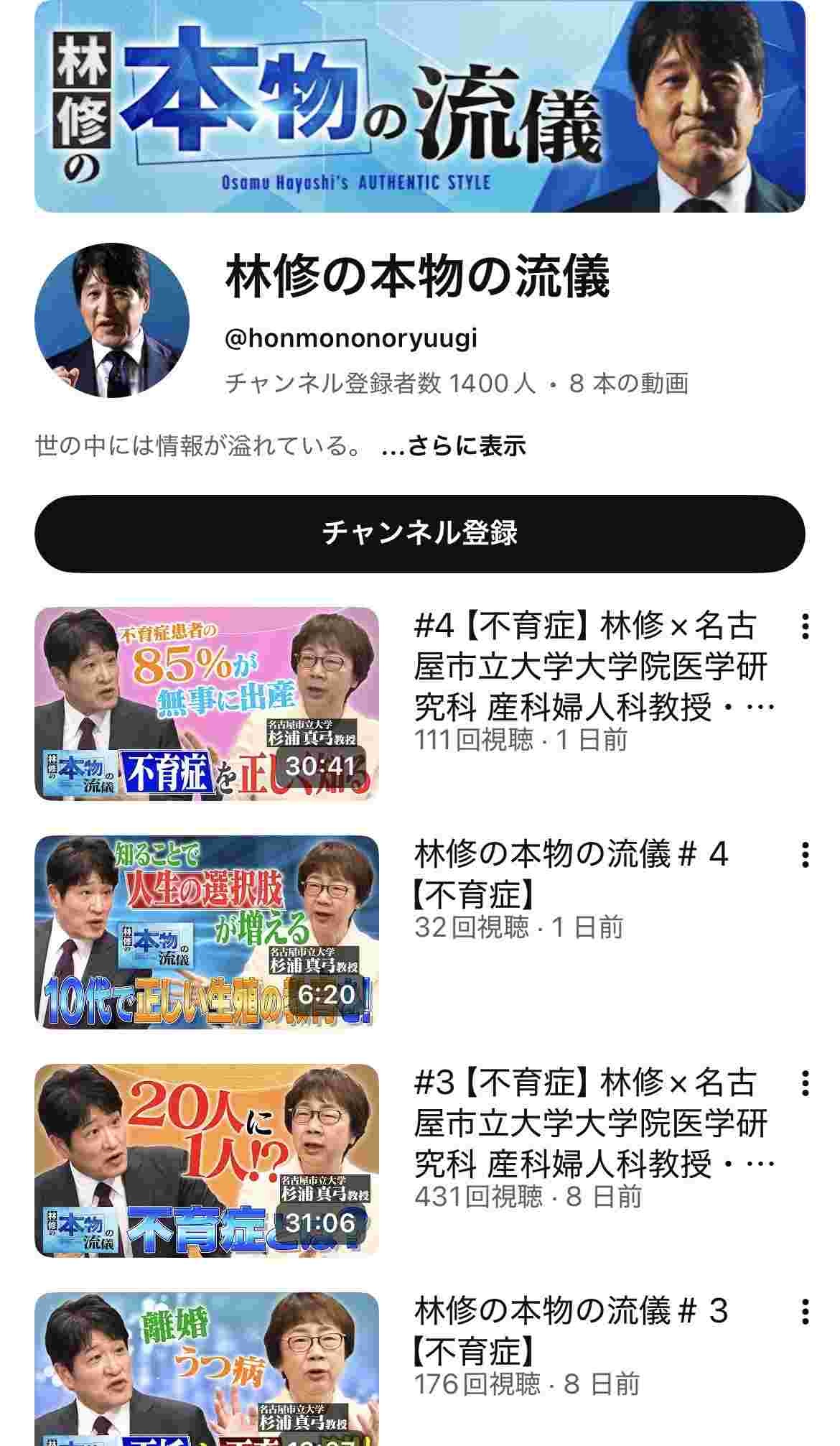Screen dimensions: 840x1446
Task: Open the 6:20 video thumbnail 人生の選択肢
Action: point(207,932)
